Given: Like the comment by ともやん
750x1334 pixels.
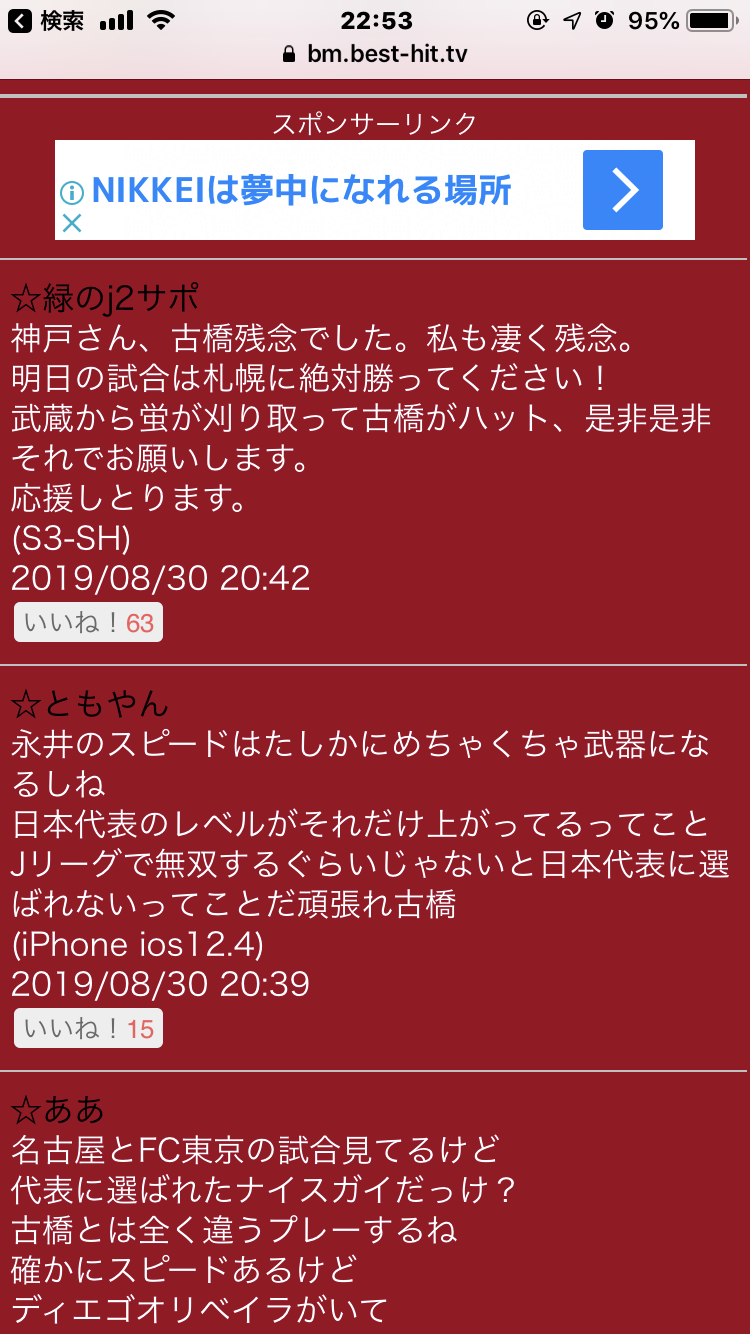Looking at the screenshot, I should (88, 1029).
